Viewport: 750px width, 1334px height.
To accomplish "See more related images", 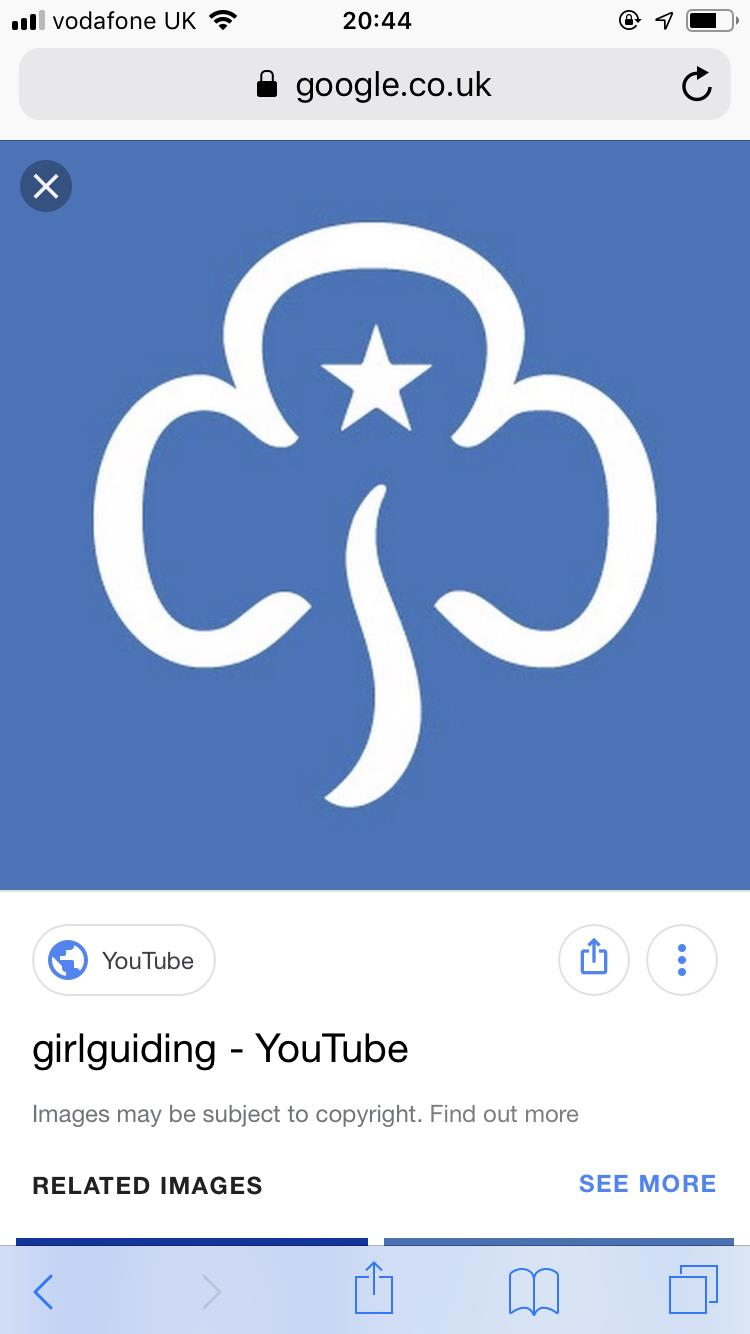I will (x=647, y=1183).
